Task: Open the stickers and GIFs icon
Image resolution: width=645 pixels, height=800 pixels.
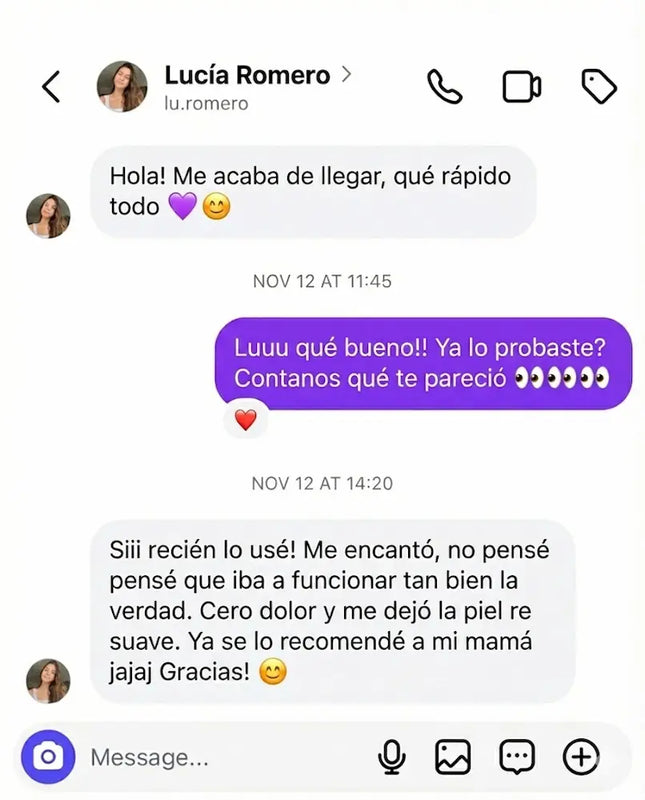Action: 516,757
